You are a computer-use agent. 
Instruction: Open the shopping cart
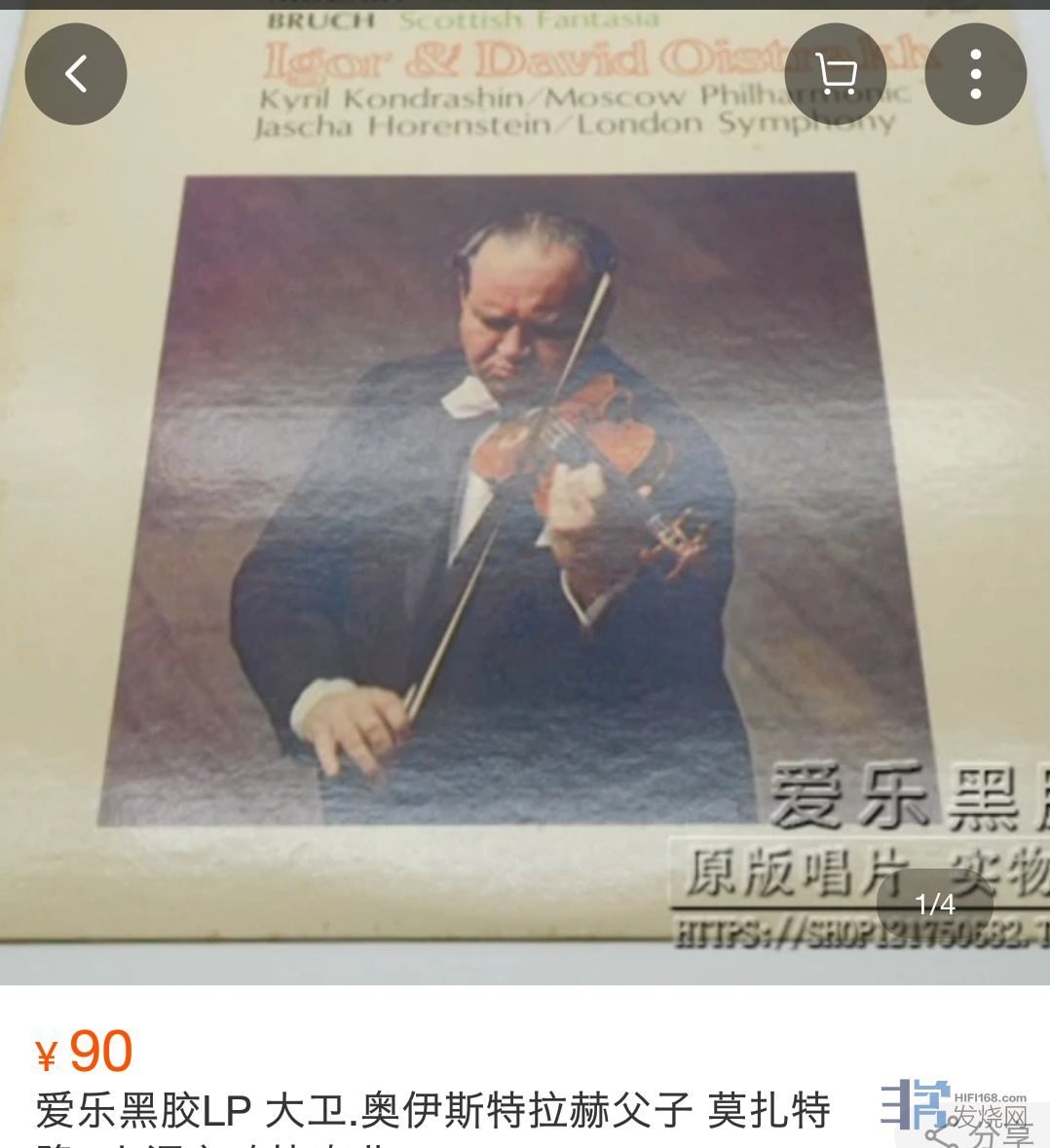[835, 74]
